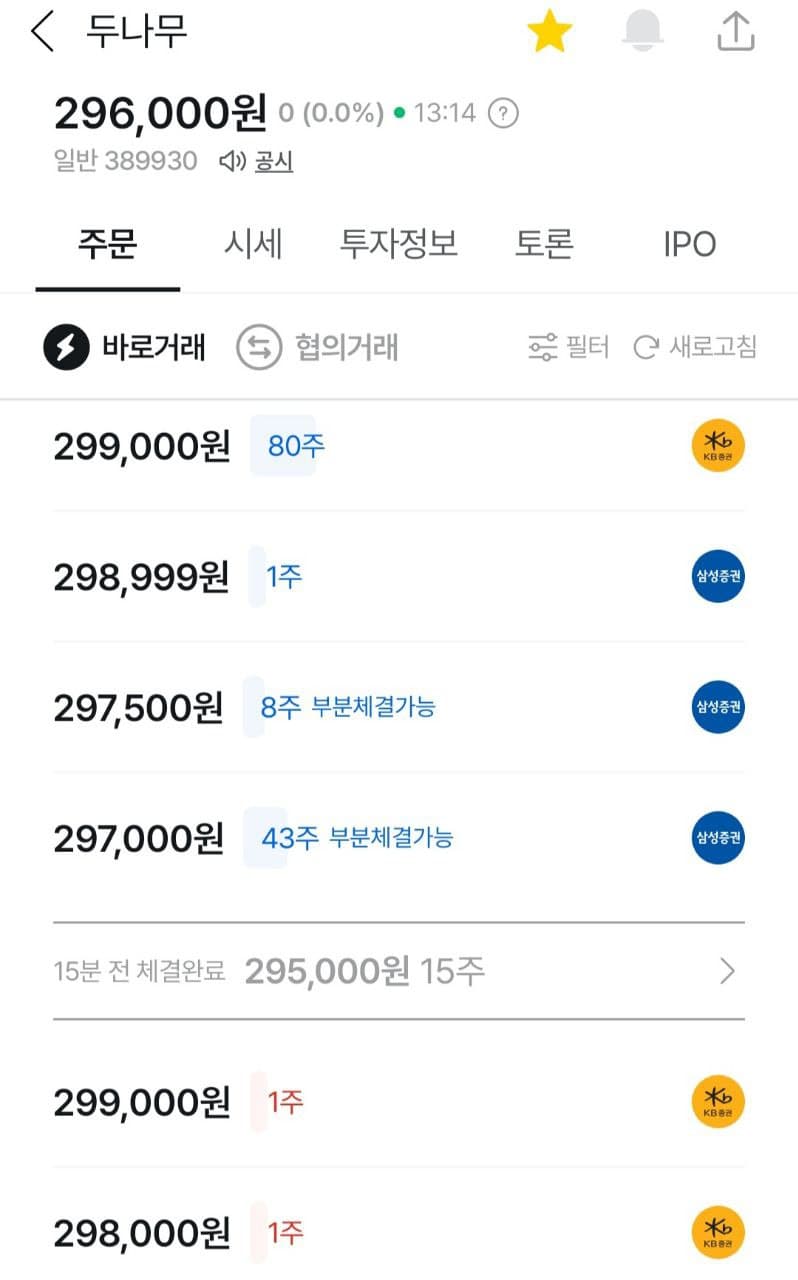Tap the 295,000원 15주 executed trade entry
Viewport: 798px width, 1280px height.
click(370, 971)
